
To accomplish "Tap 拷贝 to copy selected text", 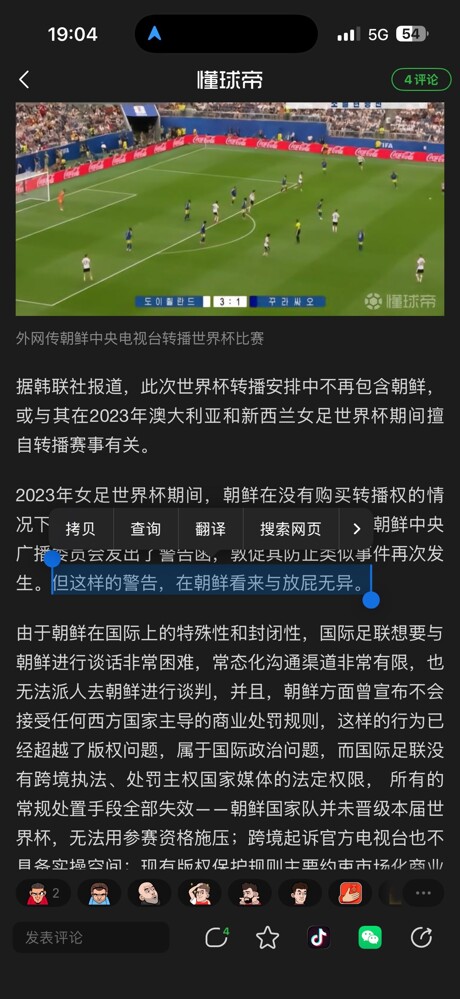I will 81,529.
